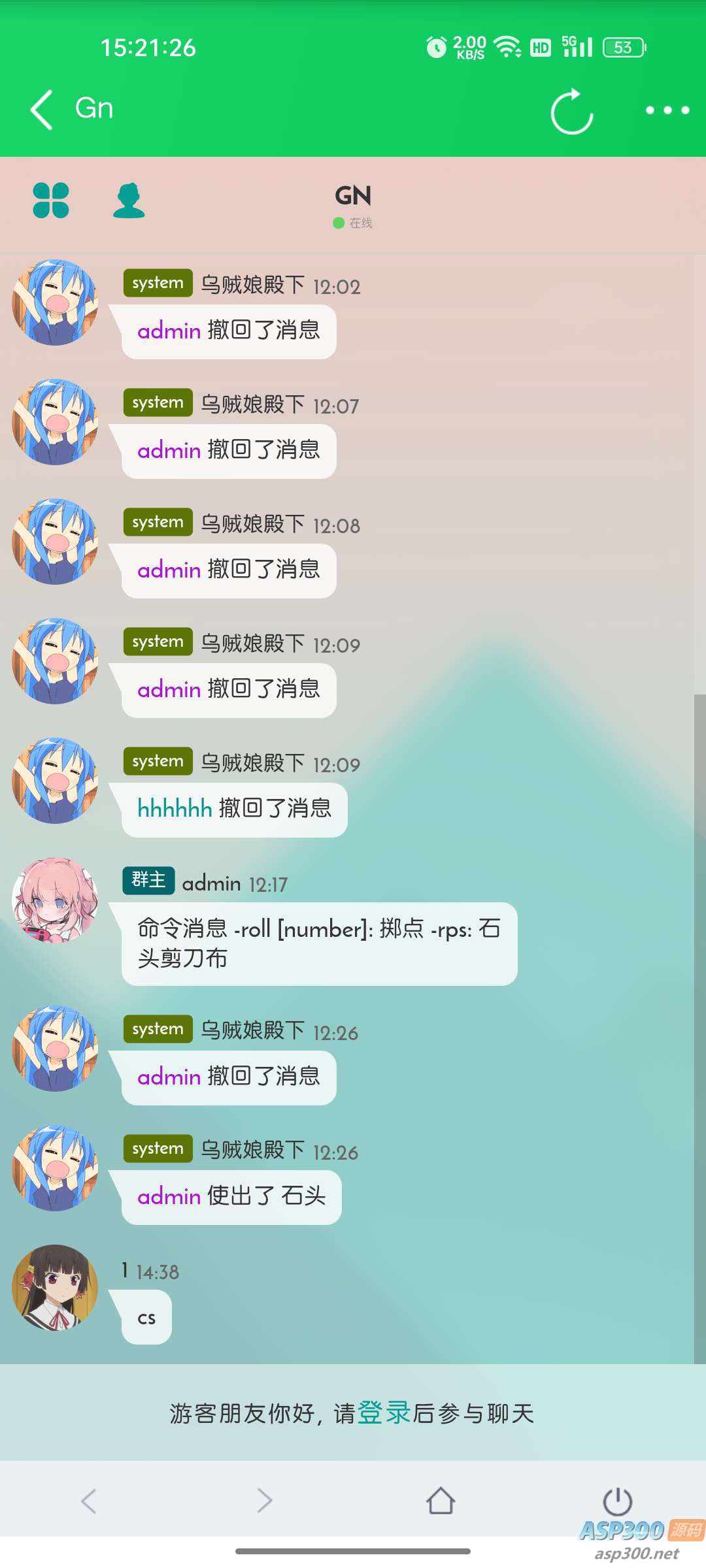This screenshot has width=706, height=1568.
Task: Reload the page with the refresh icon
Action: [x=571, y=111]
